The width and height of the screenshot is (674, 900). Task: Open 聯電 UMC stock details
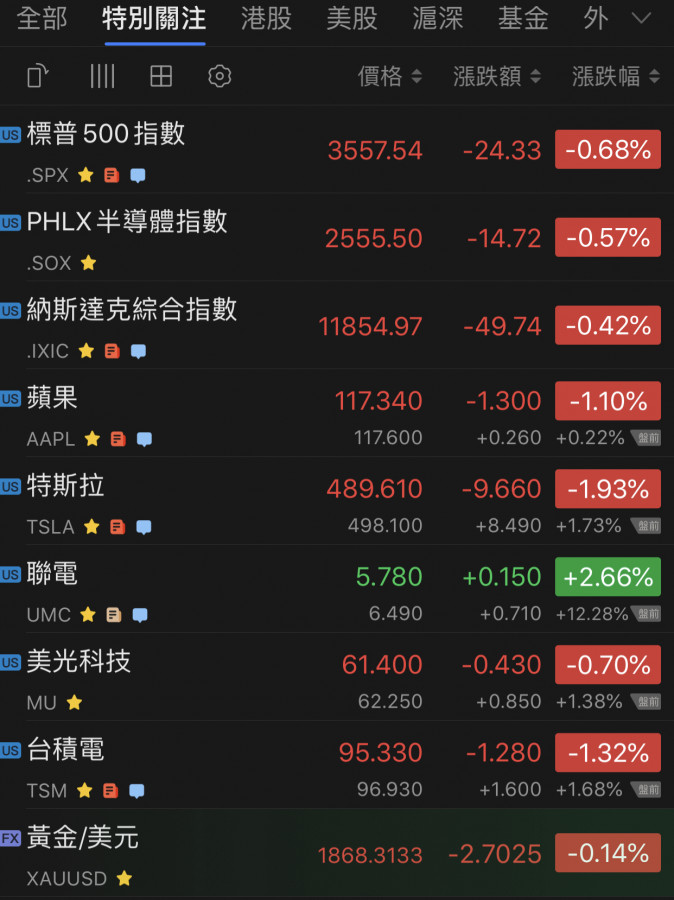tap(52, 574)
